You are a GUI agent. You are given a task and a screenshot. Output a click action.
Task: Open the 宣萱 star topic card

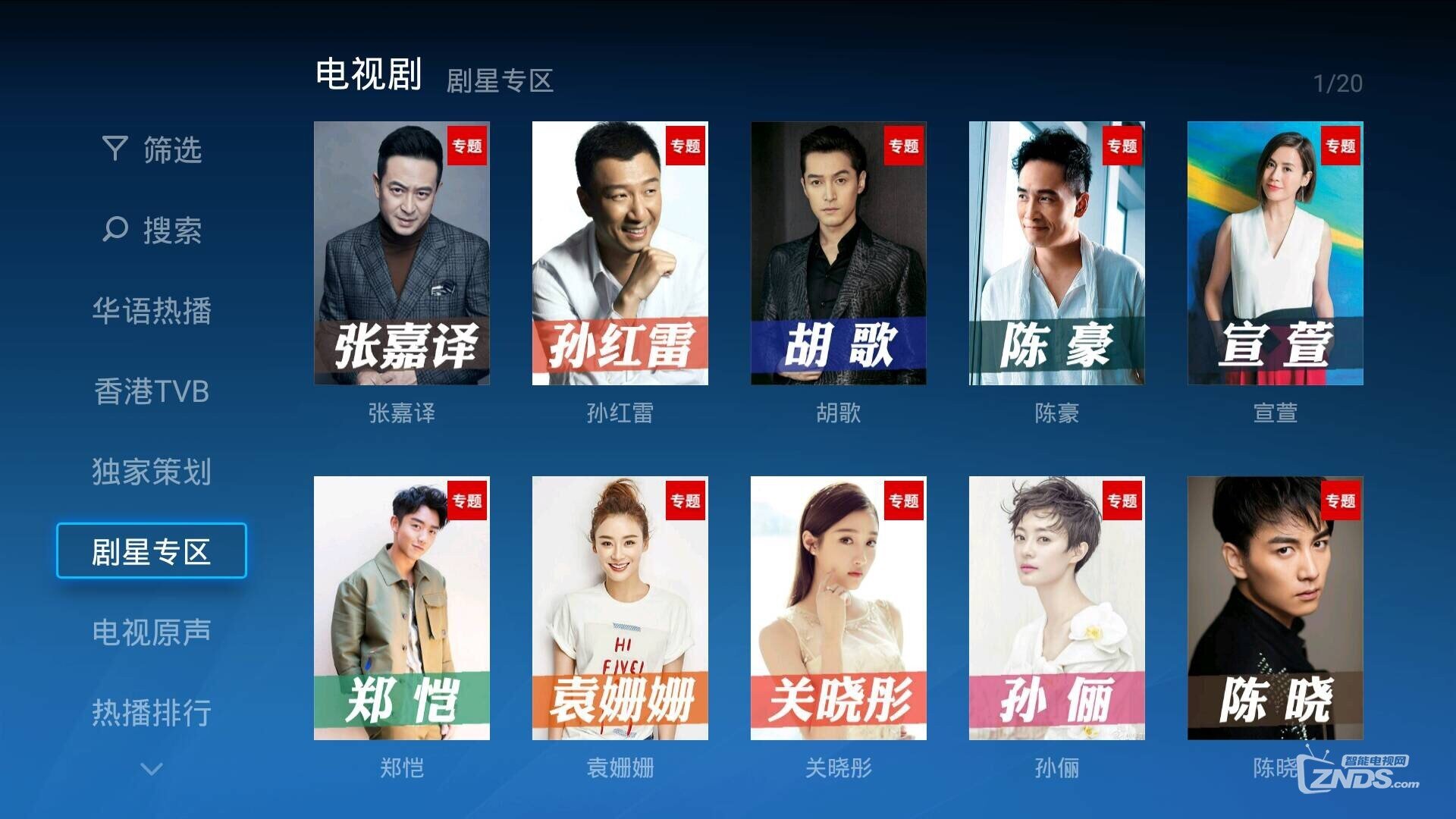pos(1275,253)
